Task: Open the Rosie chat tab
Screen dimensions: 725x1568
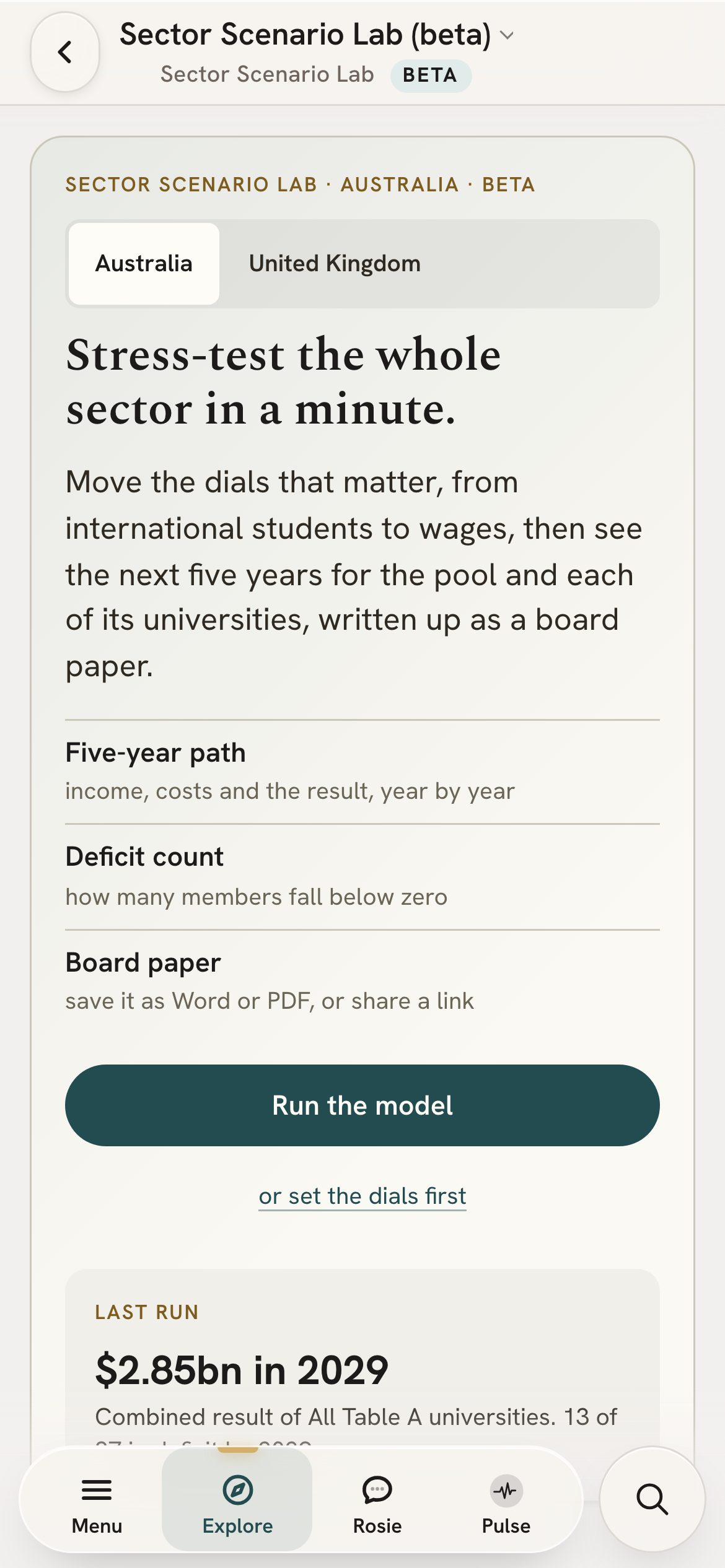Action: click(377, 1500)
